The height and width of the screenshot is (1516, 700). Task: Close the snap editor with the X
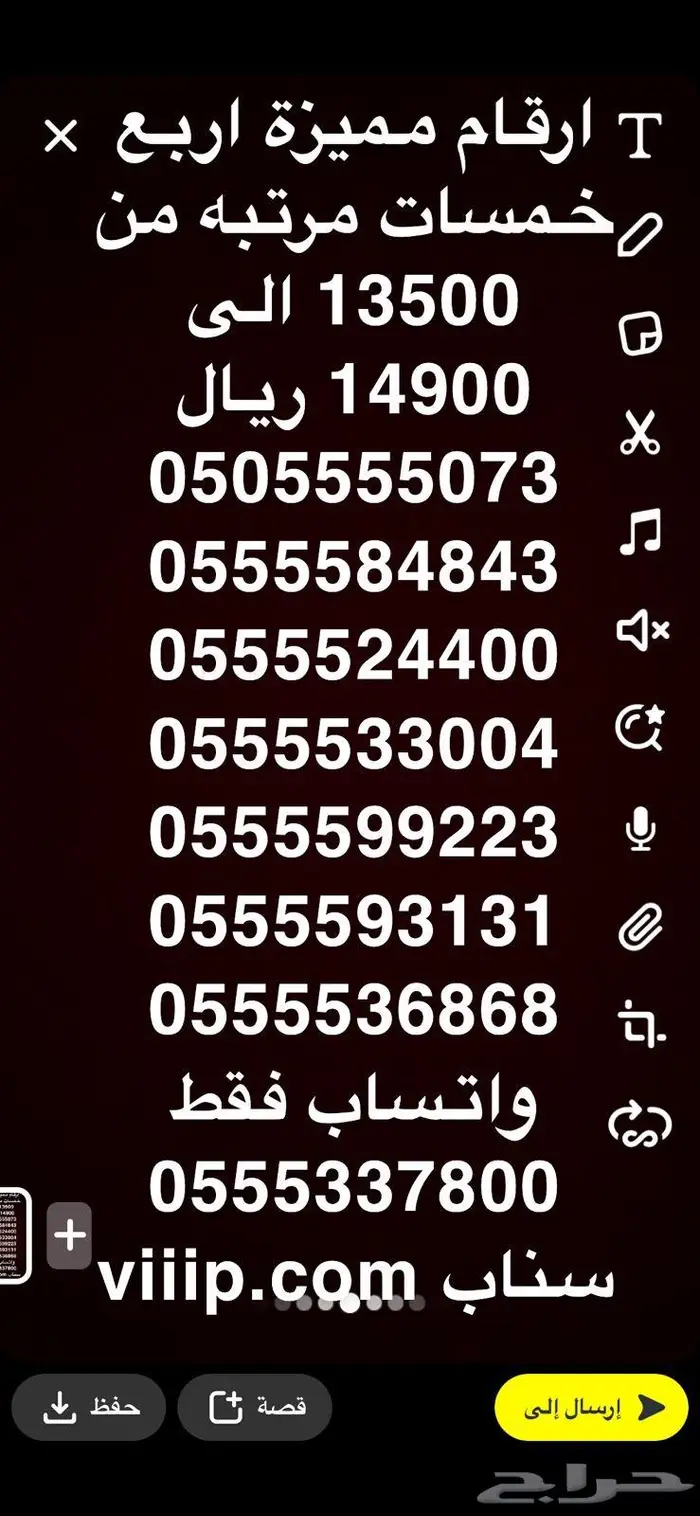(x=61, y=139)
